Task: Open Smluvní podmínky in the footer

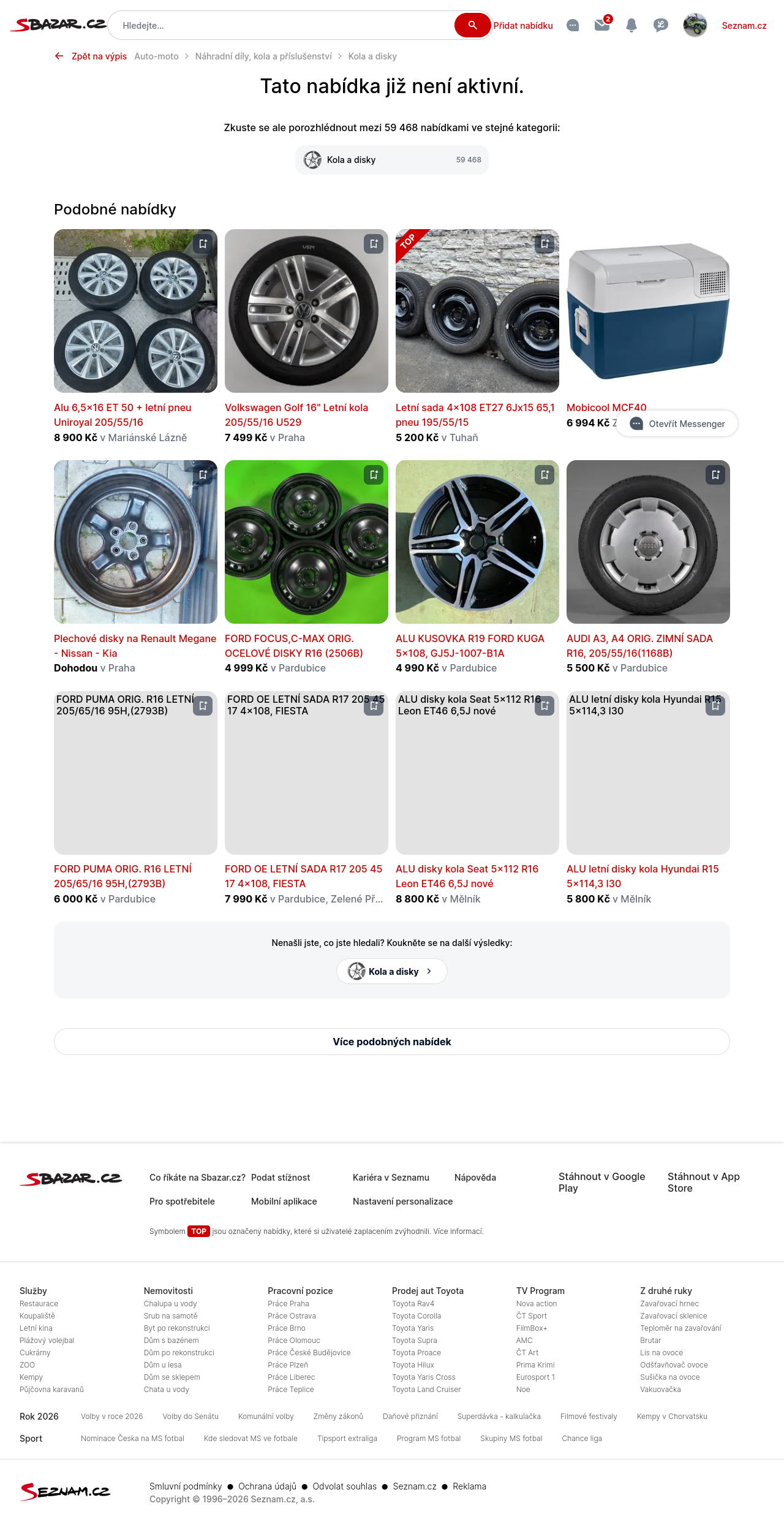Action: [x=186, y=1486]
